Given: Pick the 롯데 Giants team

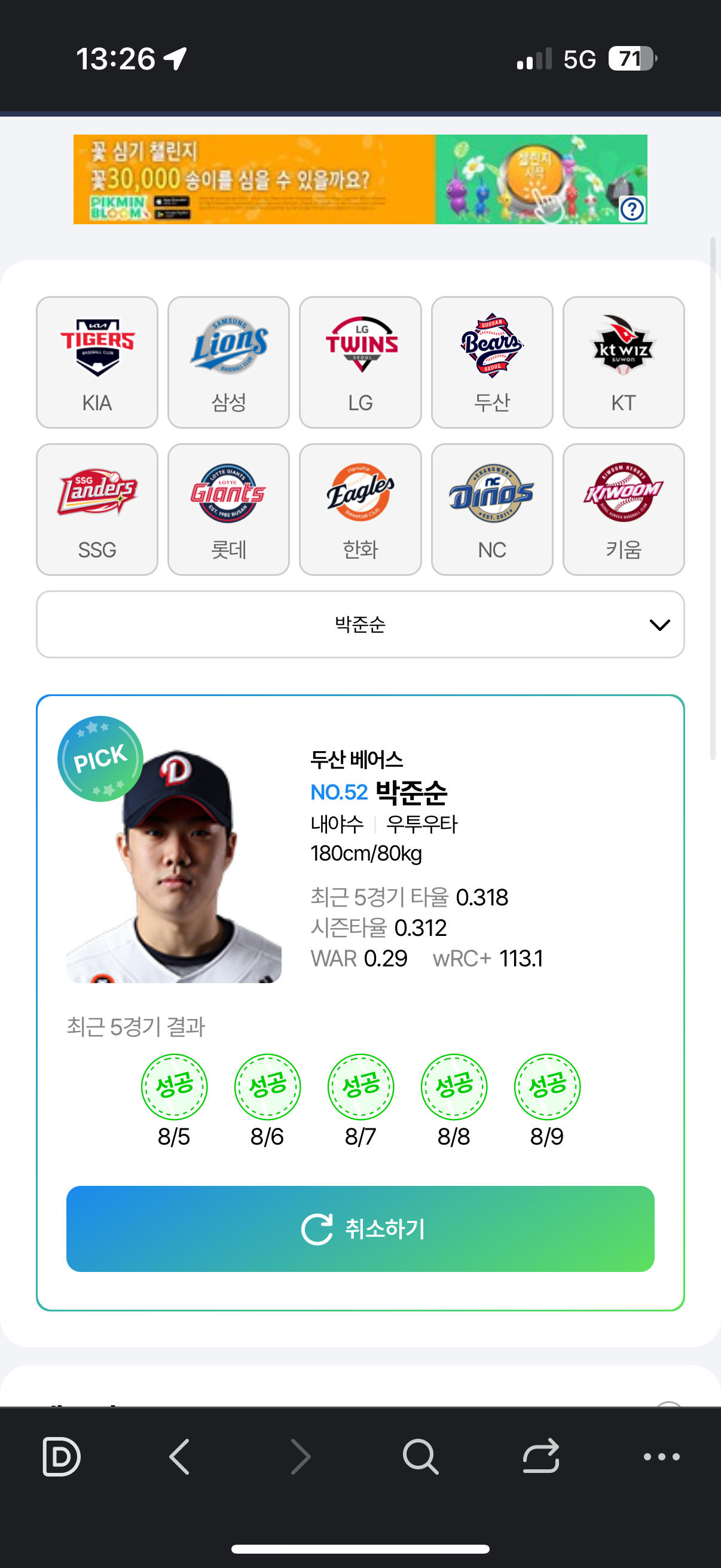Looking at the screenshot, I should (x=229, y=510).
